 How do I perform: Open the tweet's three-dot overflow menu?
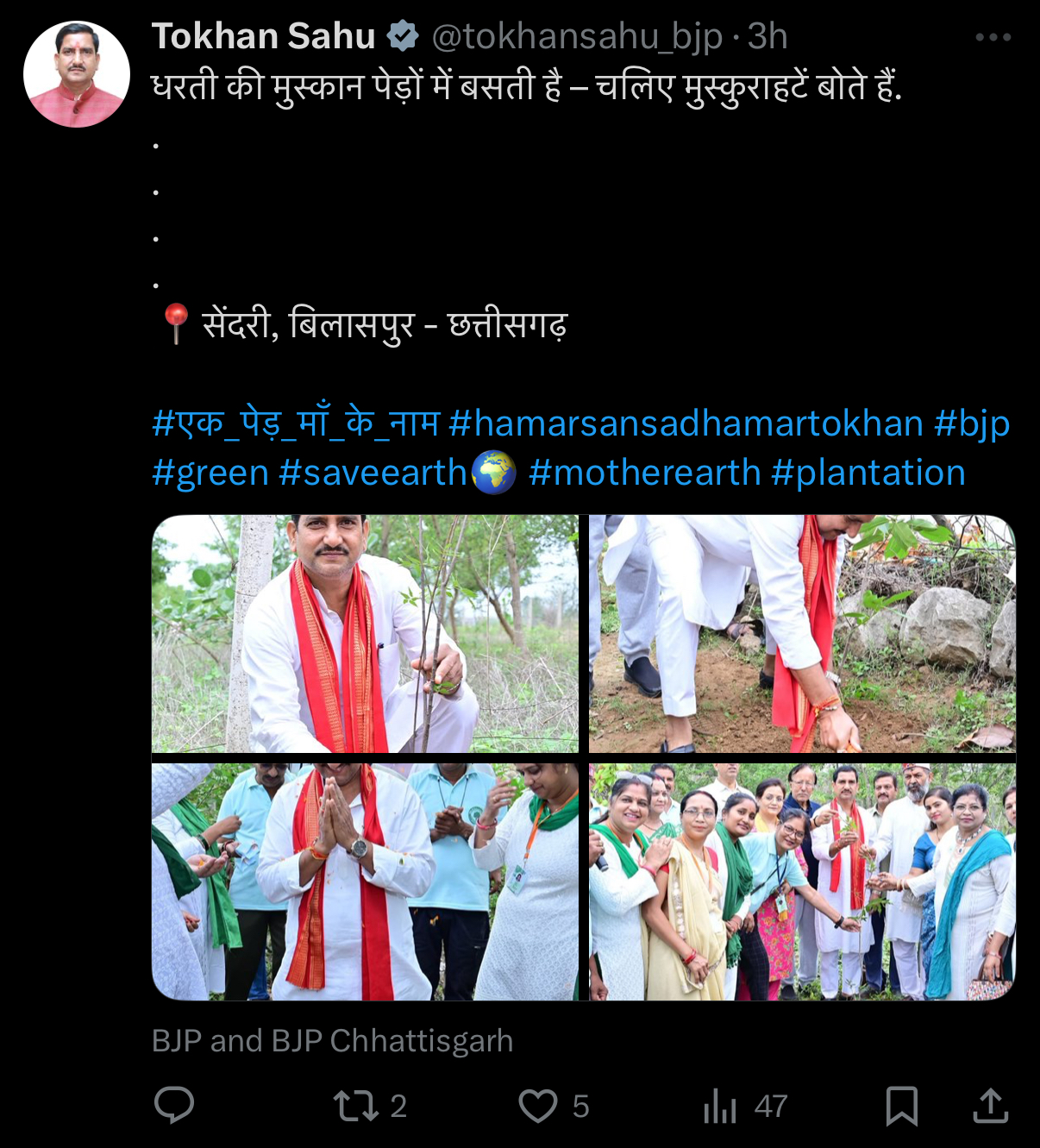993,37
